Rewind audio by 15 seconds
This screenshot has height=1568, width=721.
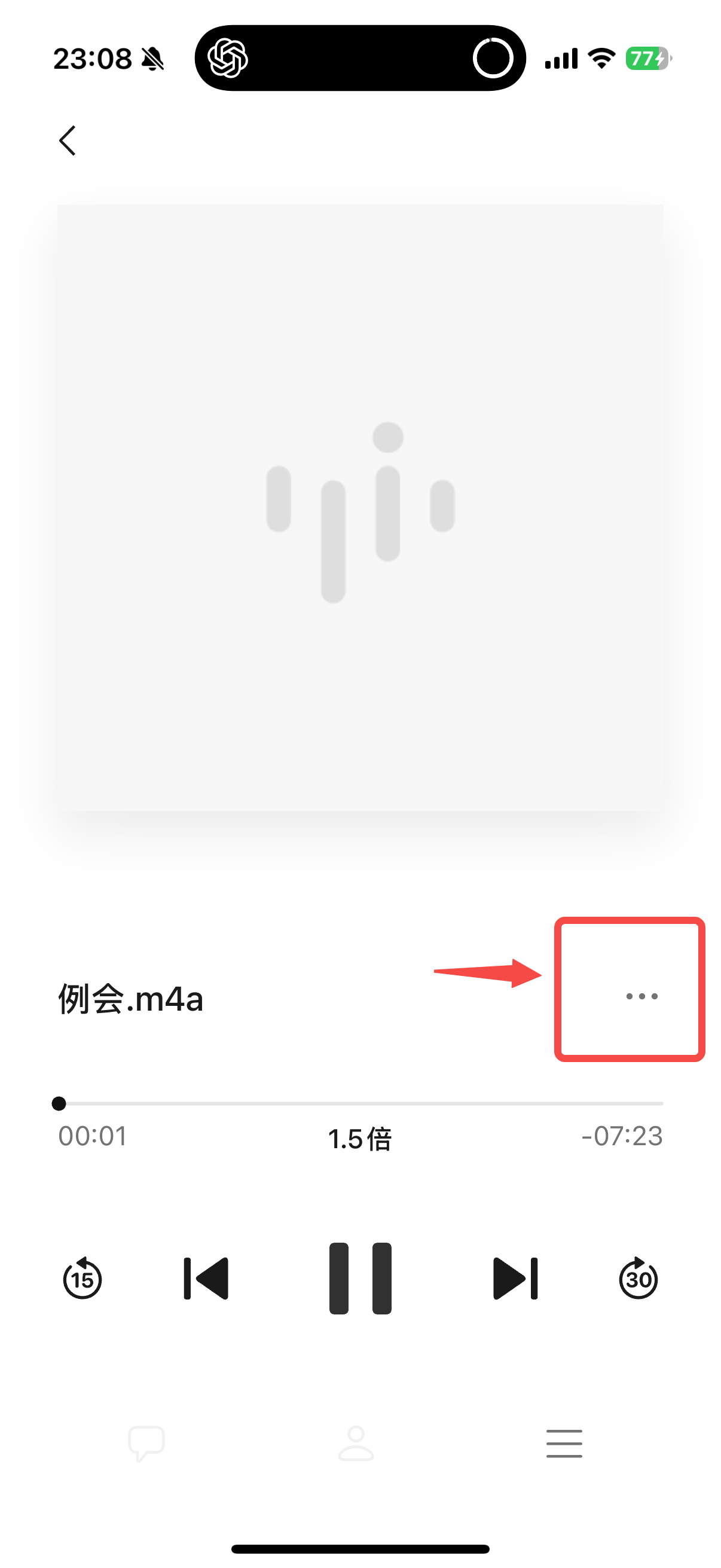tap(82, 1279)
